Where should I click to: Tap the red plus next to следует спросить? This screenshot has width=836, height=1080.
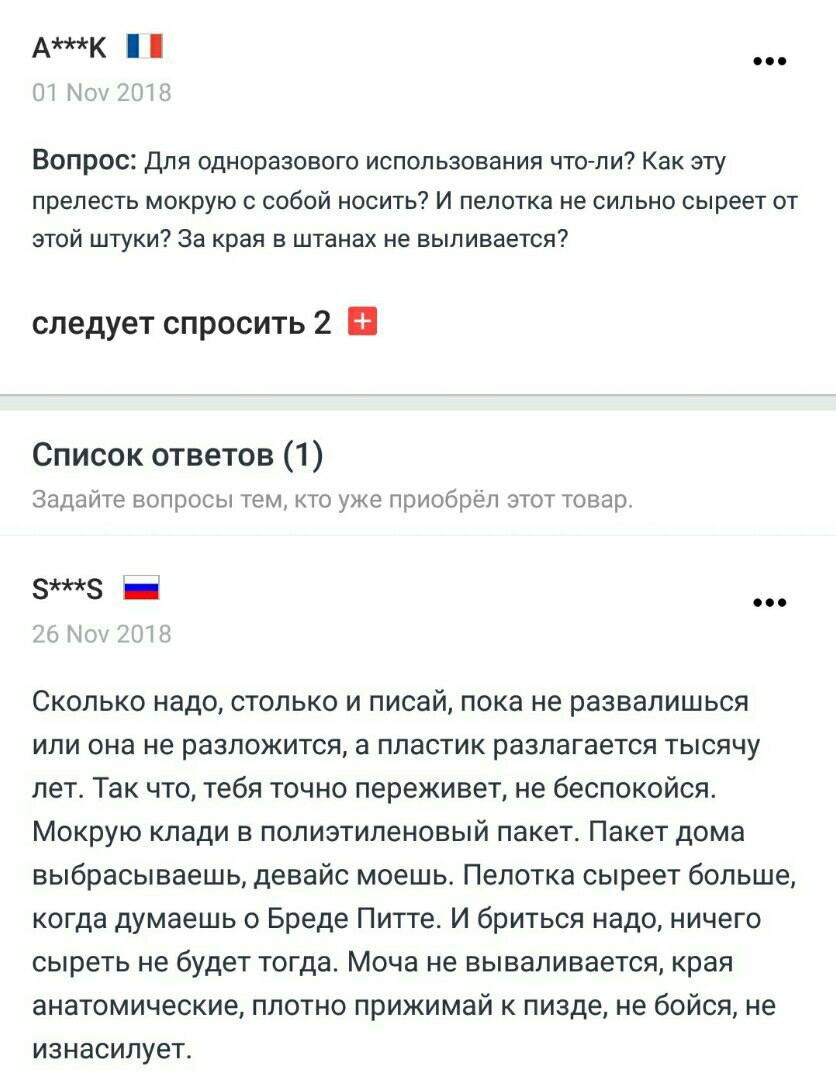[361, 322]
